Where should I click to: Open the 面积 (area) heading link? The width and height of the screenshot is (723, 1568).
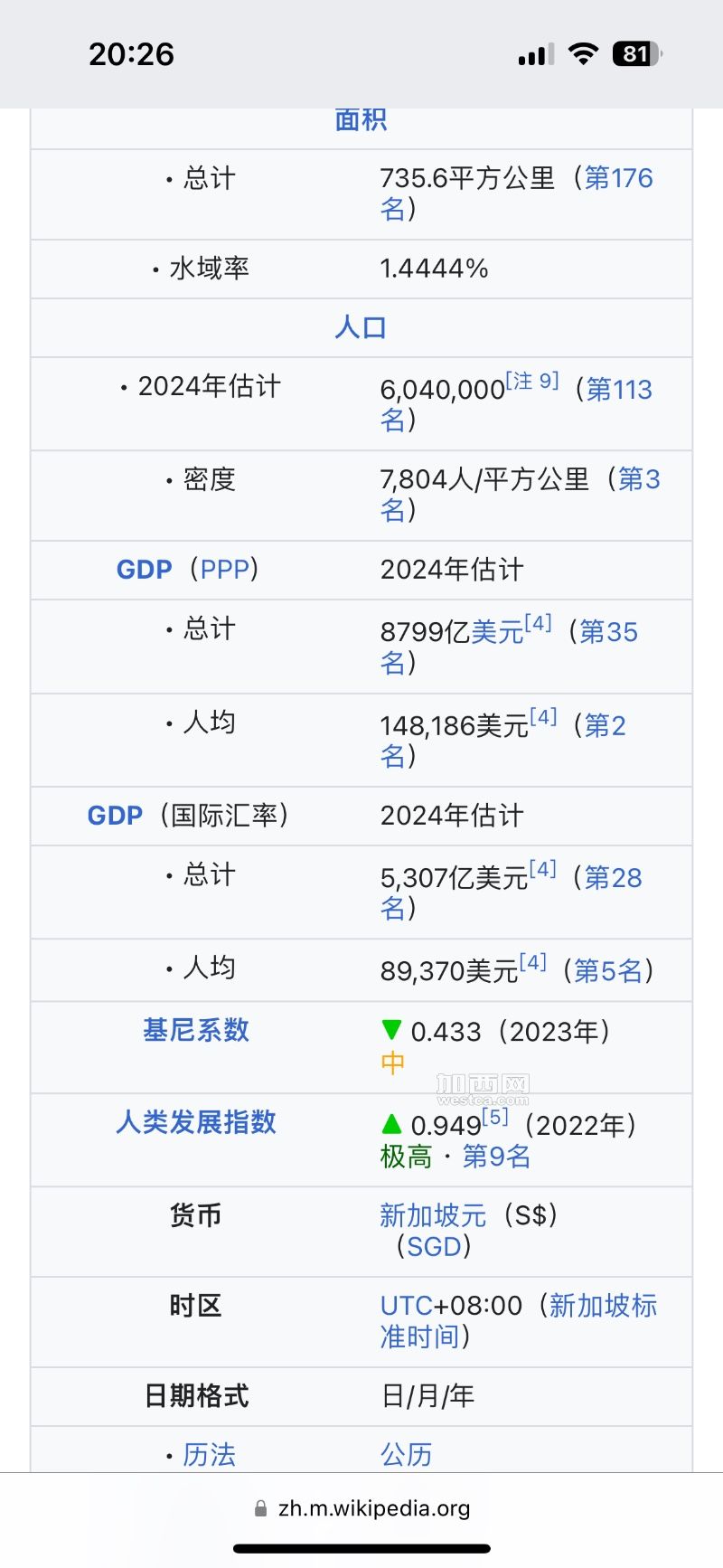pos(361,120)
